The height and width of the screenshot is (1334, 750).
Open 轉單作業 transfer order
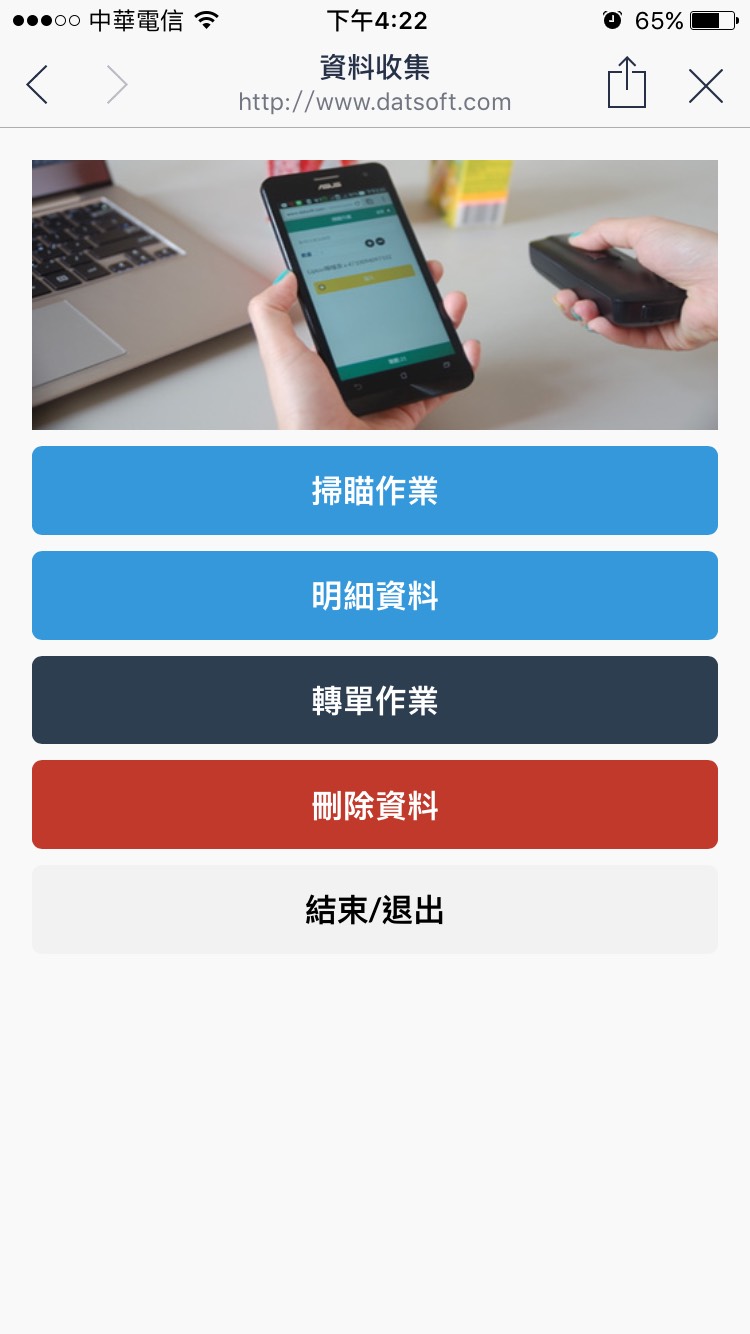(x=375, y=700)
